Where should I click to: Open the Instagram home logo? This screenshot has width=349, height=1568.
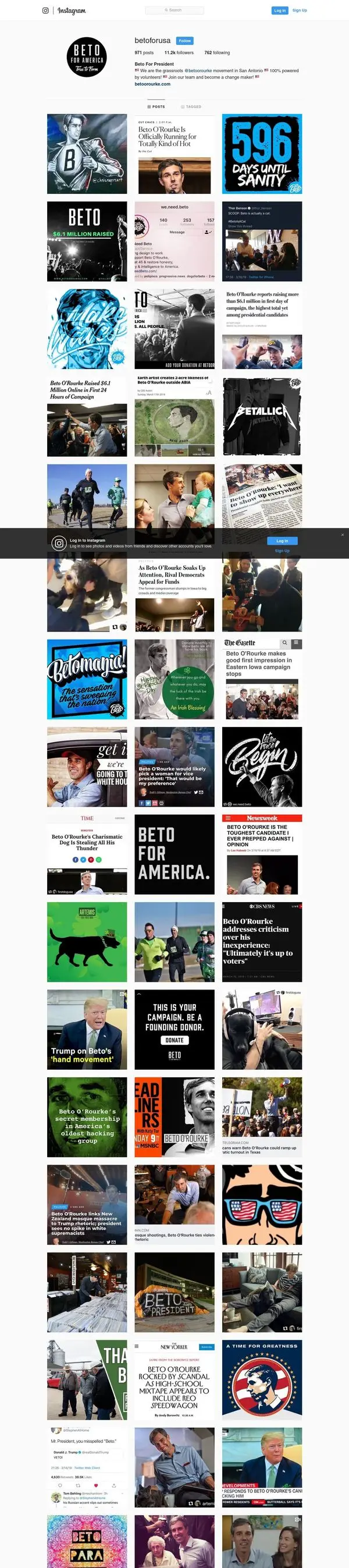[72, 10]
